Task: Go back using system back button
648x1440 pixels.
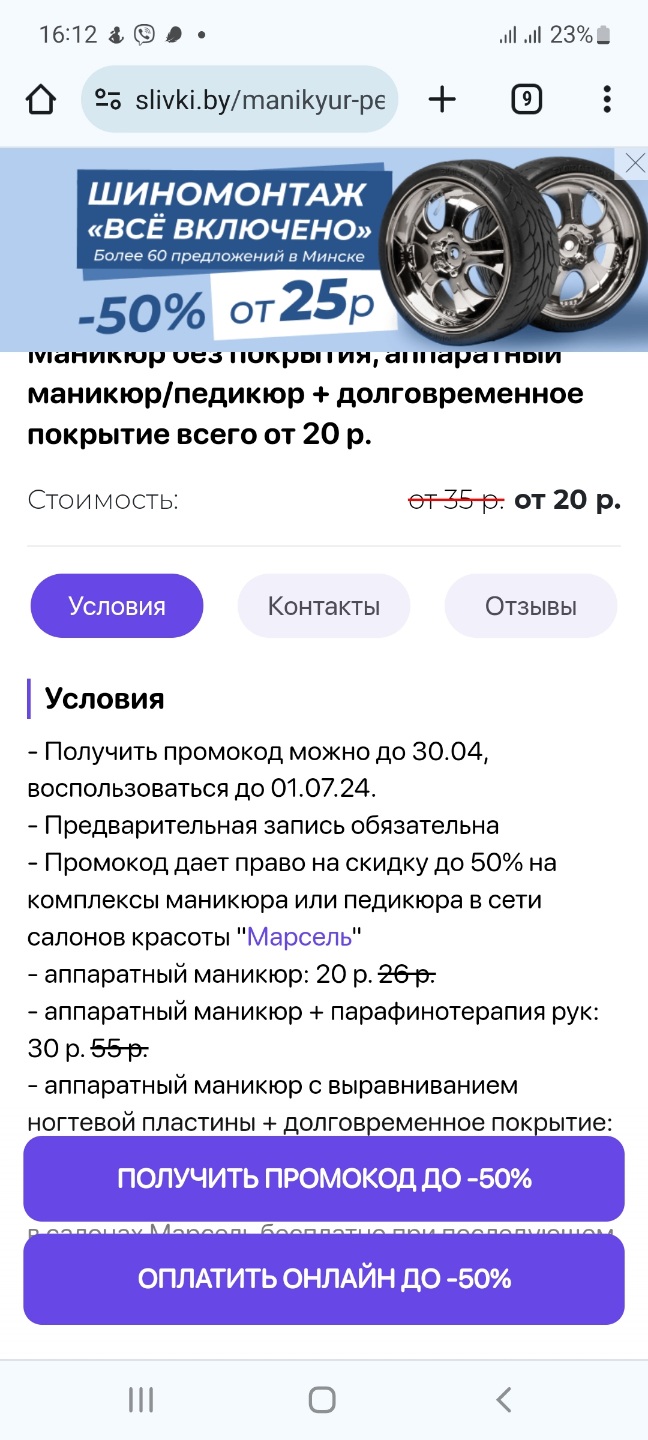Action: [504, 1400]
